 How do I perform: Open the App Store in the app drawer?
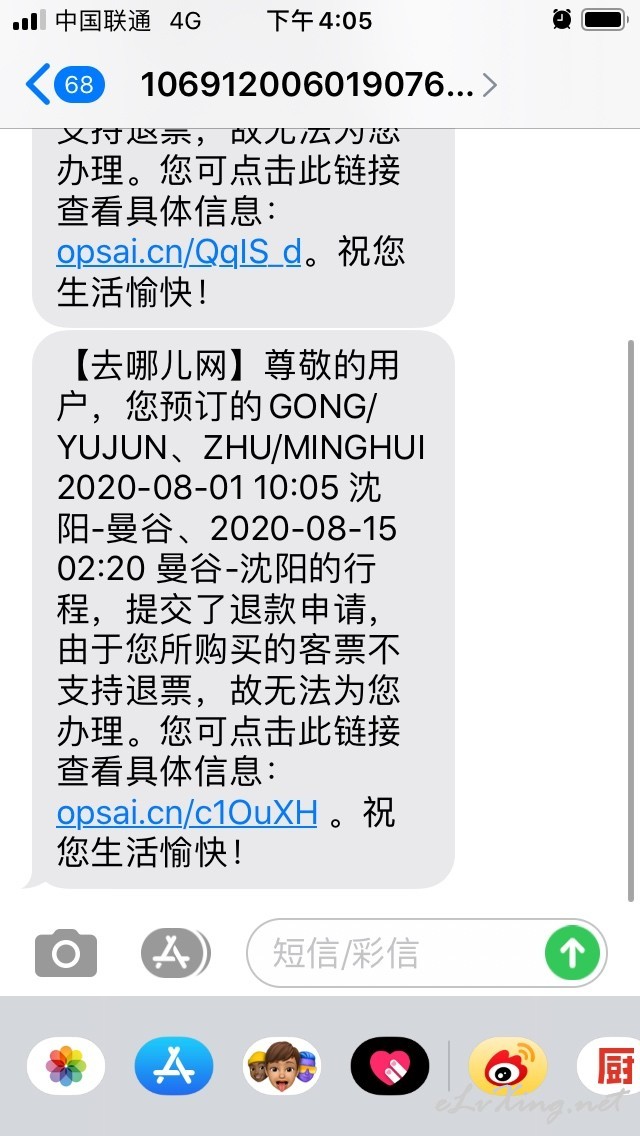[x=174, y=1066]
